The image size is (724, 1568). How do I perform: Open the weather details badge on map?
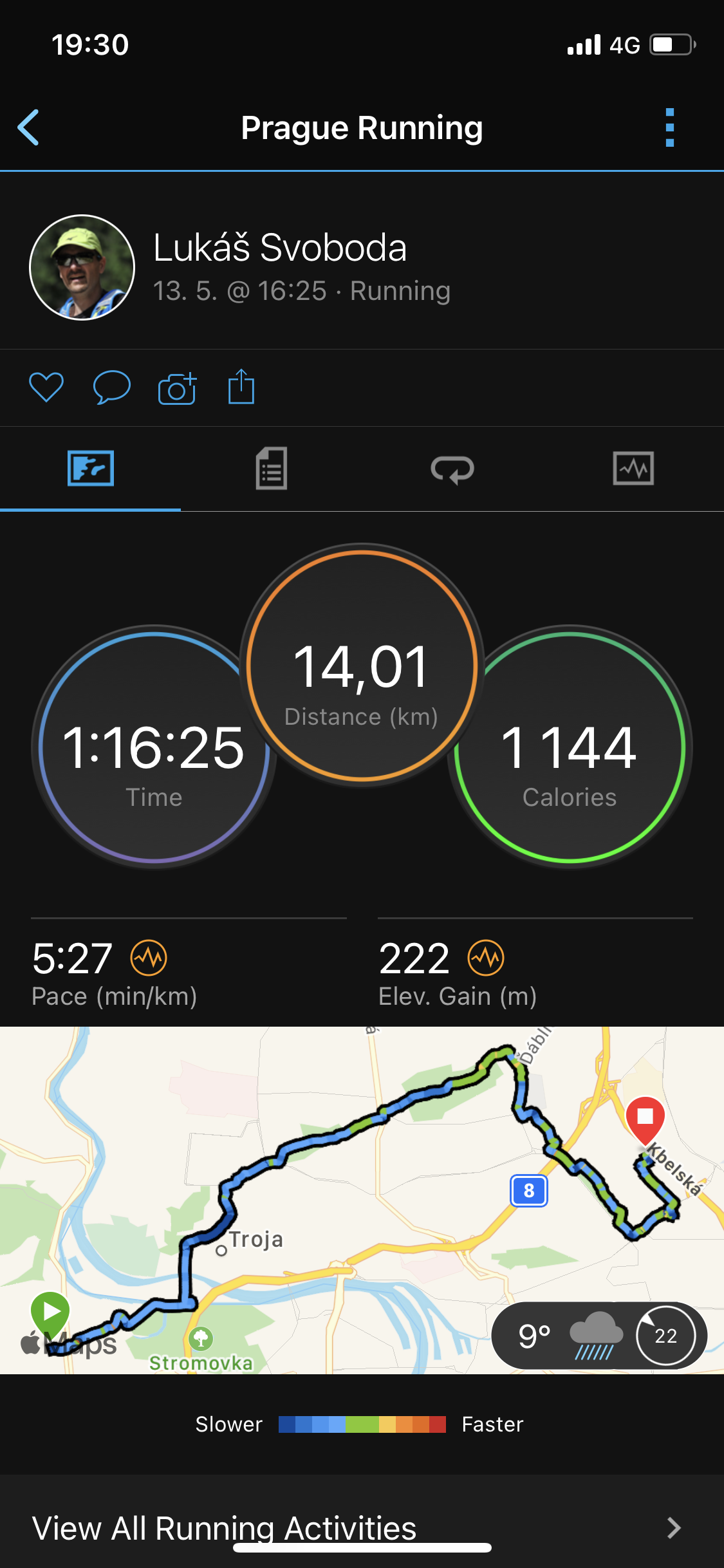pos(599,1335)
